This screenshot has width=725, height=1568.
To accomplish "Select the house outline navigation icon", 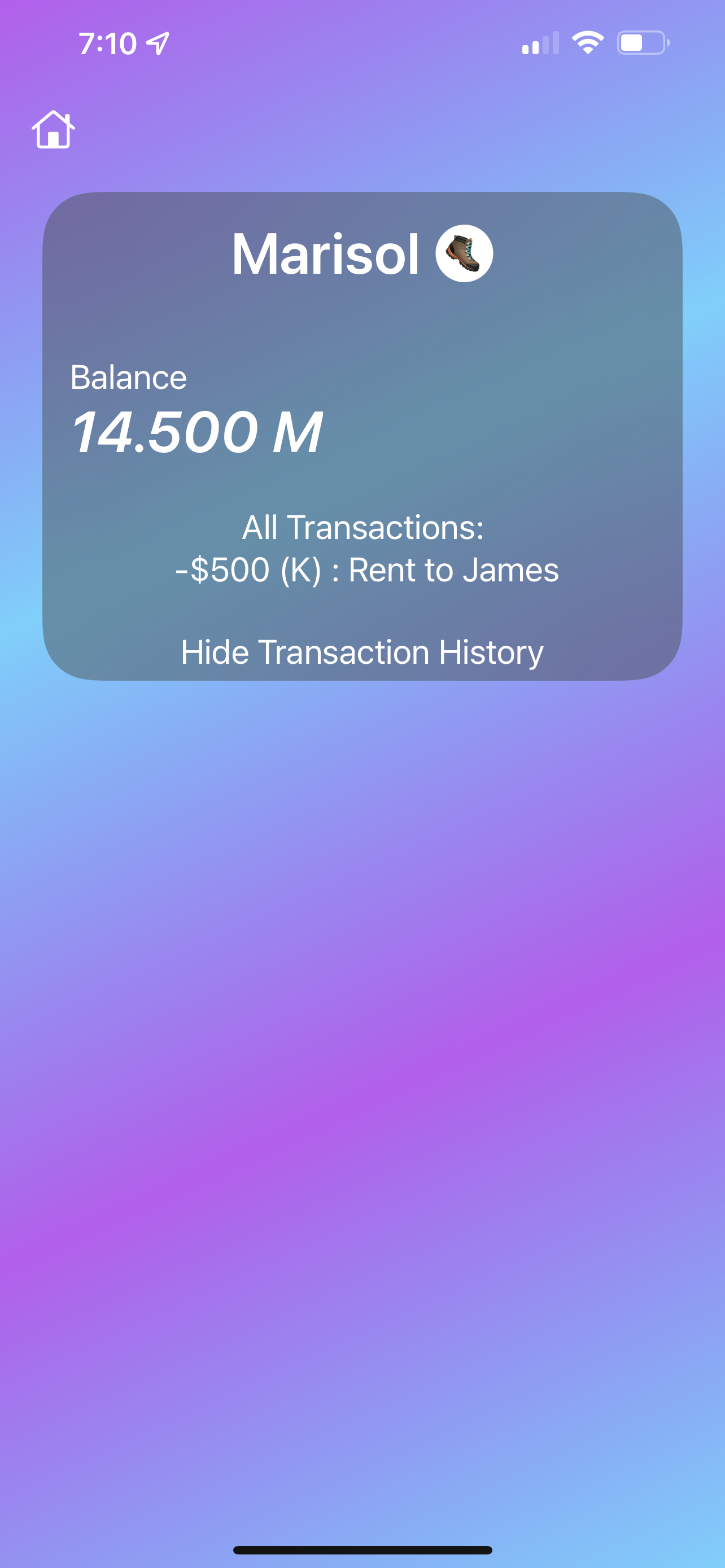I will [54, 130].
